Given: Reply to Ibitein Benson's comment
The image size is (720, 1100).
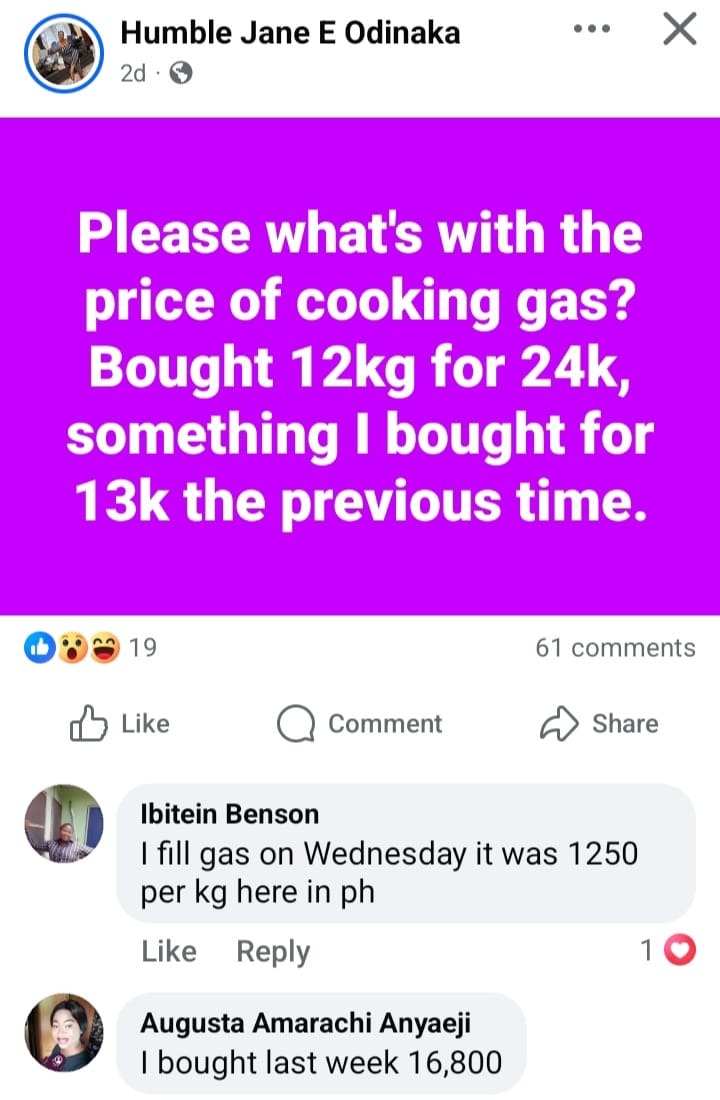Looking at the screenshot, I should click(273, 951).
